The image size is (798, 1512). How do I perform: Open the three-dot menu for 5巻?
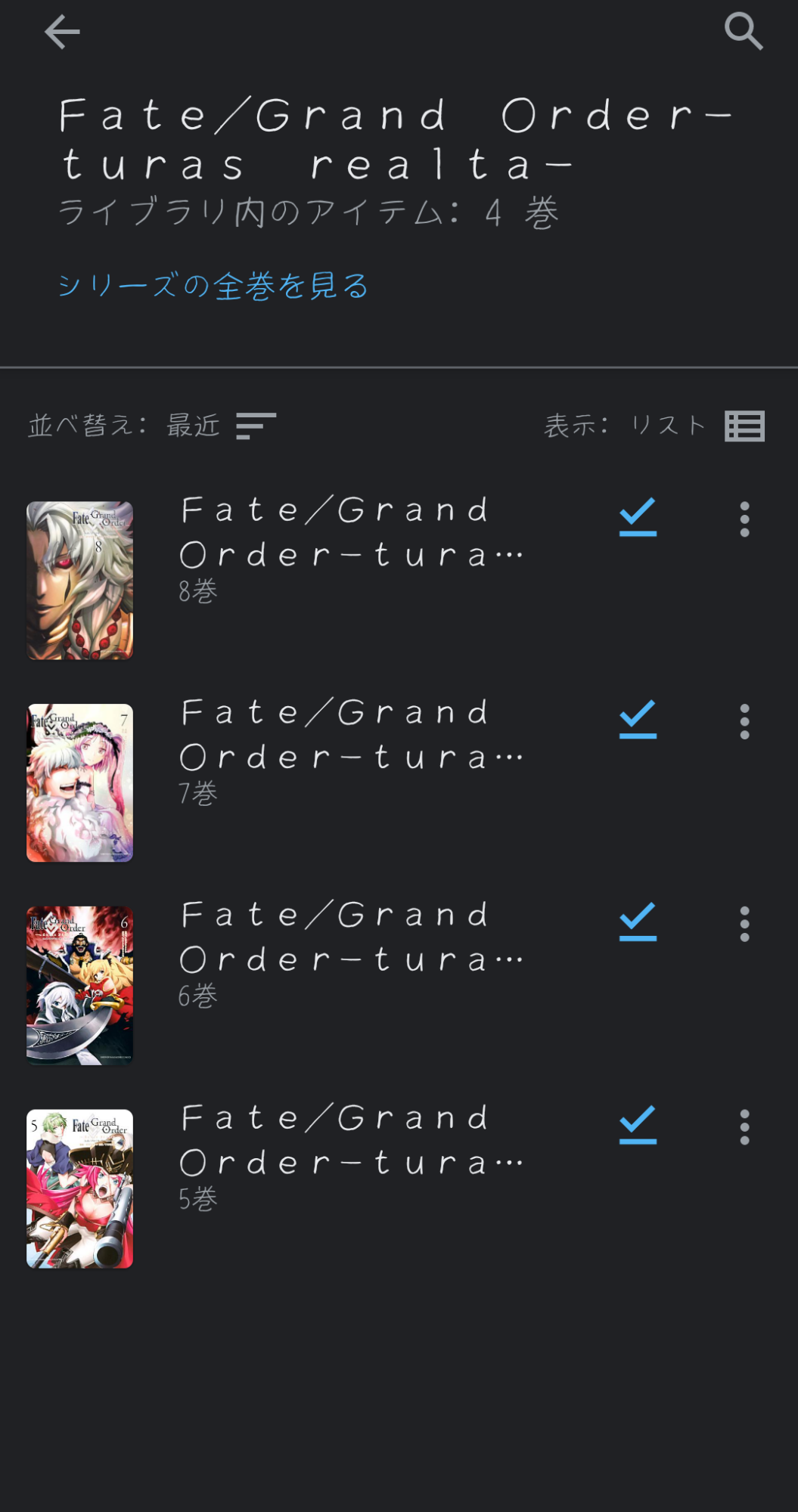click(x=745, y=1127)
